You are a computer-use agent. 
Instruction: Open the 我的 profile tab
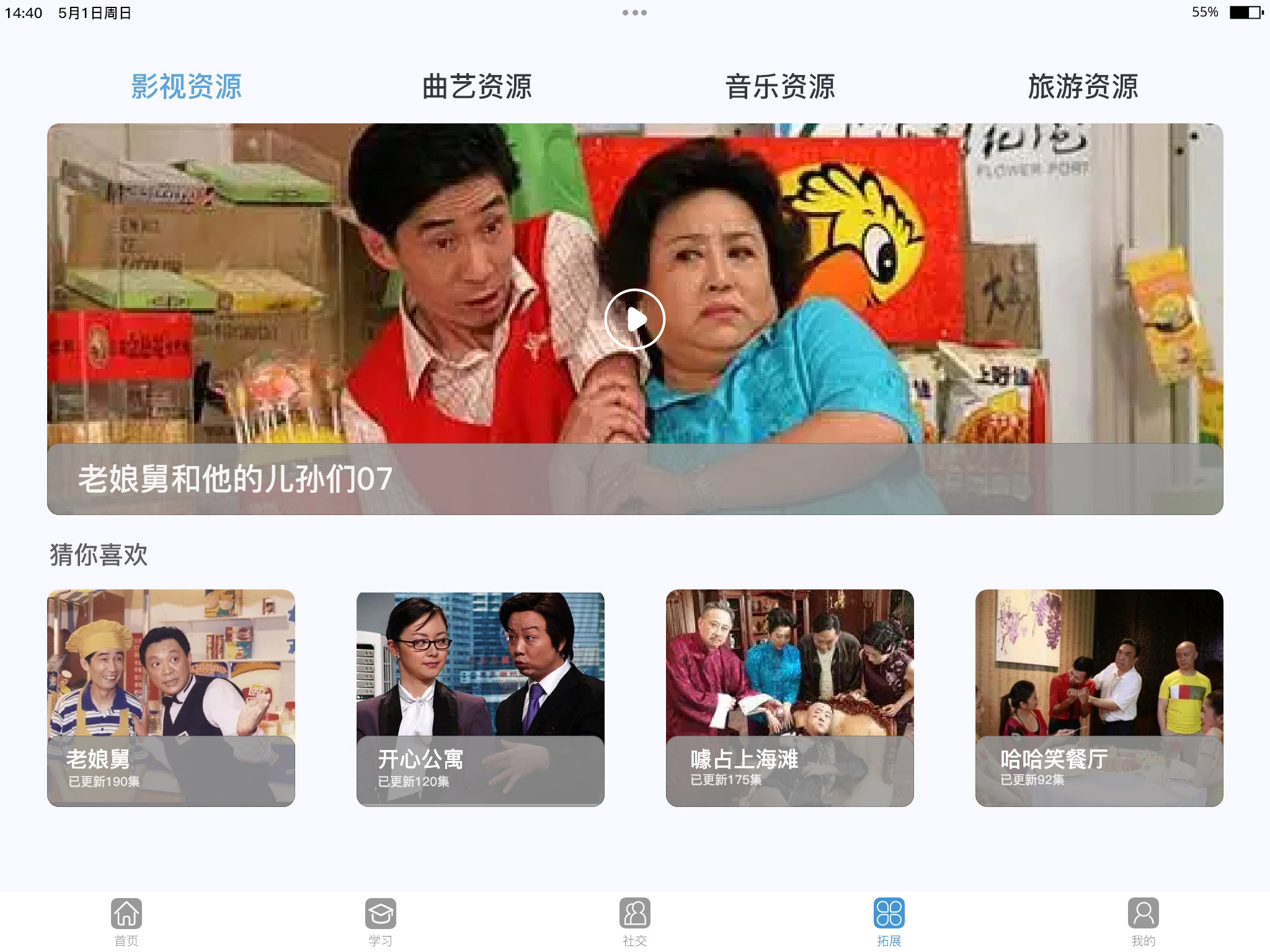(x=1143, y=920)
